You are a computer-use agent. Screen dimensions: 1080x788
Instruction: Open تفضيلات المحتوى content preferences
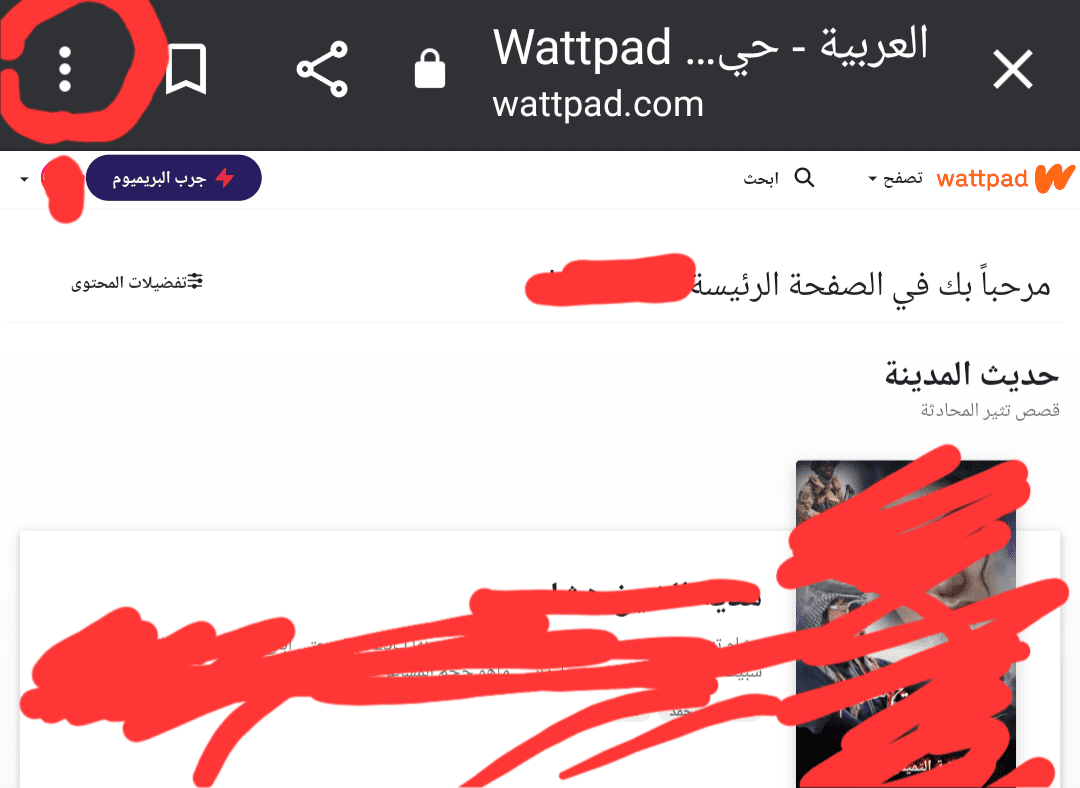pyautogui.click(x=137, y=282)
